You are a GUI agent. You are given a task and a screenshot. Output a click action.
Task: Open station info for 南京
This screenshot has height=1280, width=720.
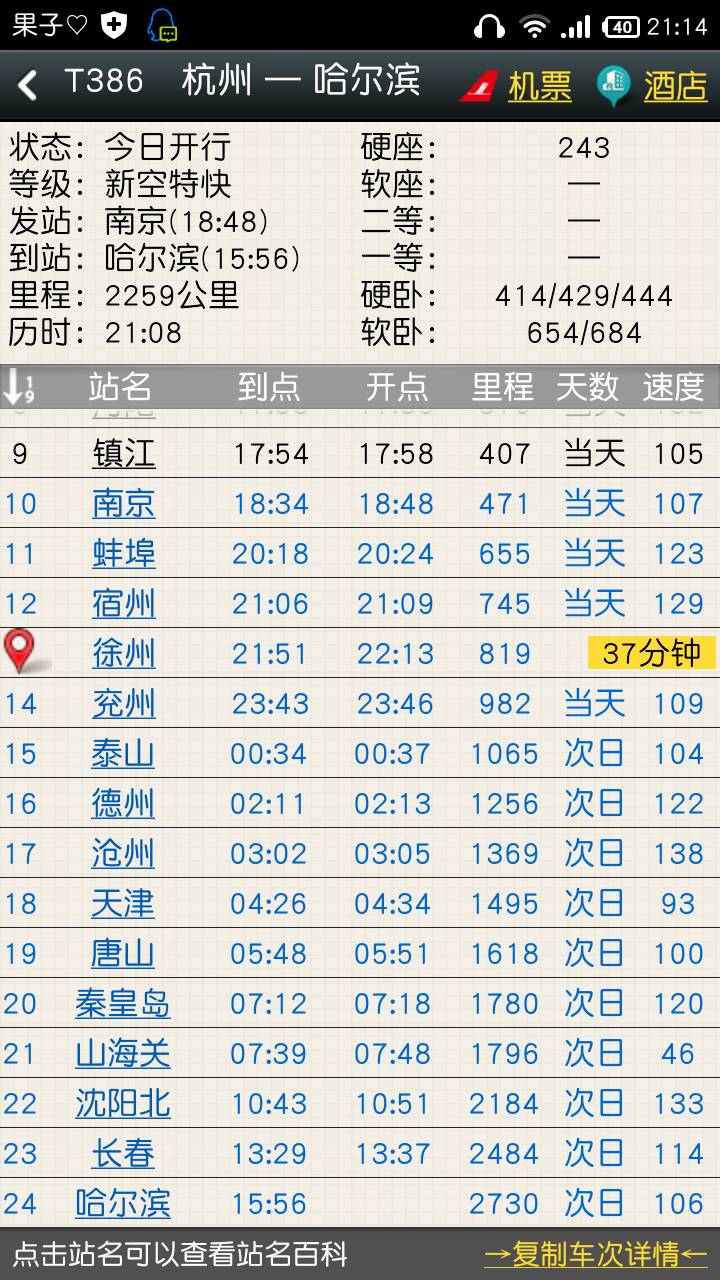[x=123, y=503]
